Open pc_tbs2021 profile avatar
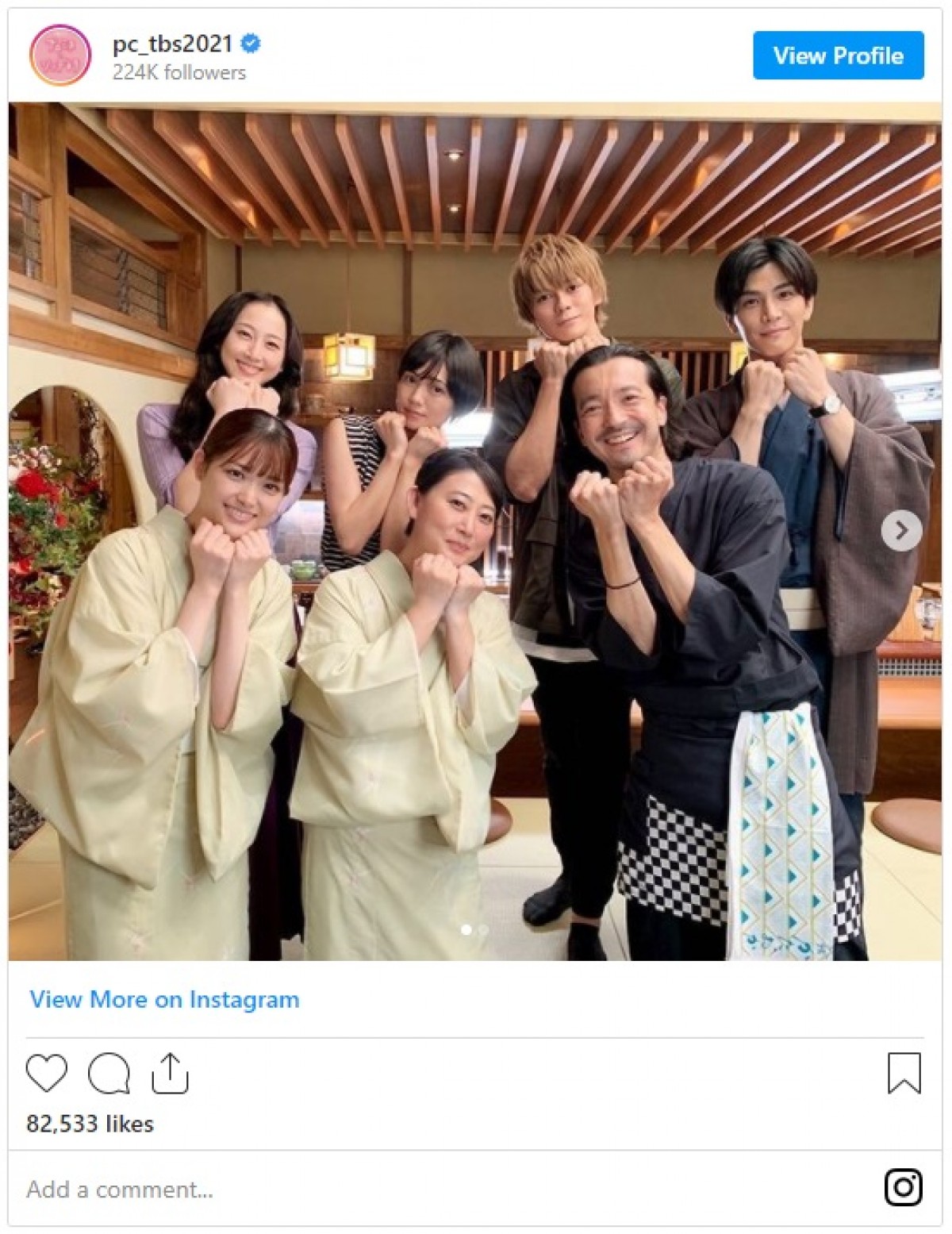The width and height of the screenshot is (952, 1234). 60,56
